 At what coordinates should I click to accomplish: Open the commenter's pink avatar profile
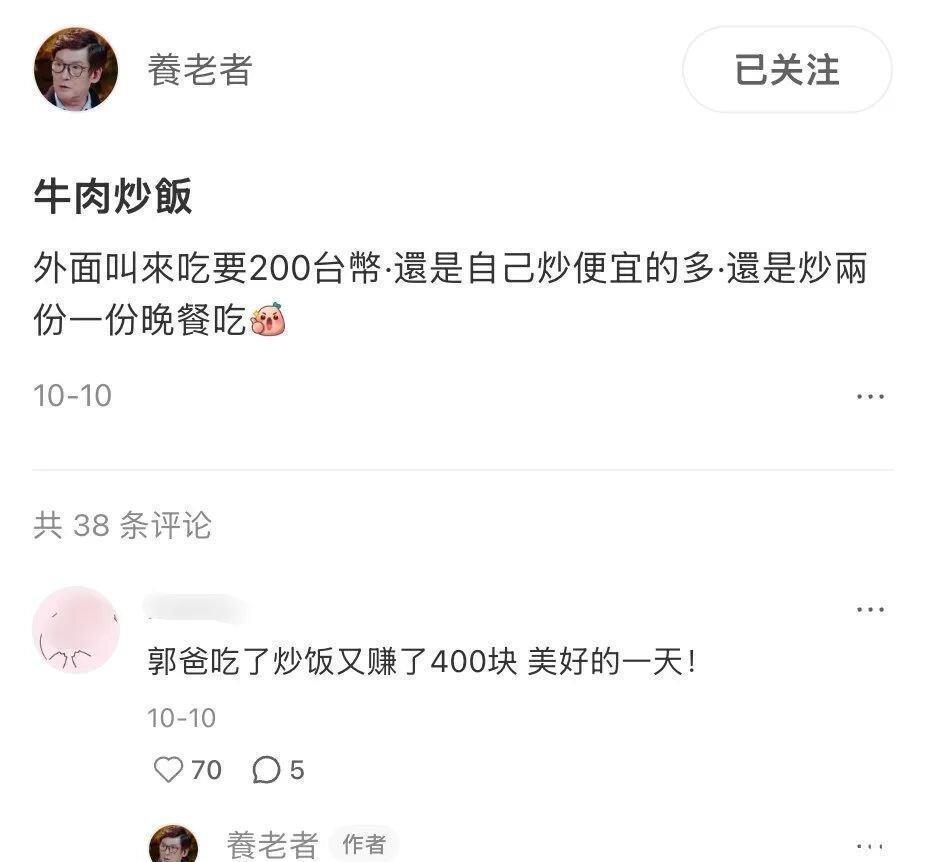pos(75,630)
